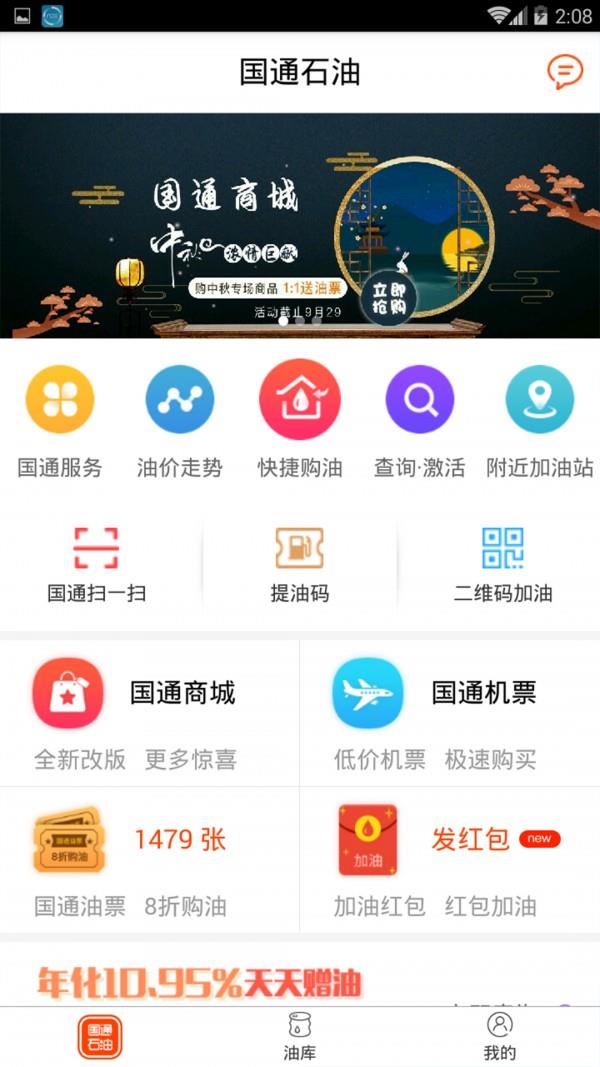Open 快捷购油 quick fuel purchase

point(300,421)
